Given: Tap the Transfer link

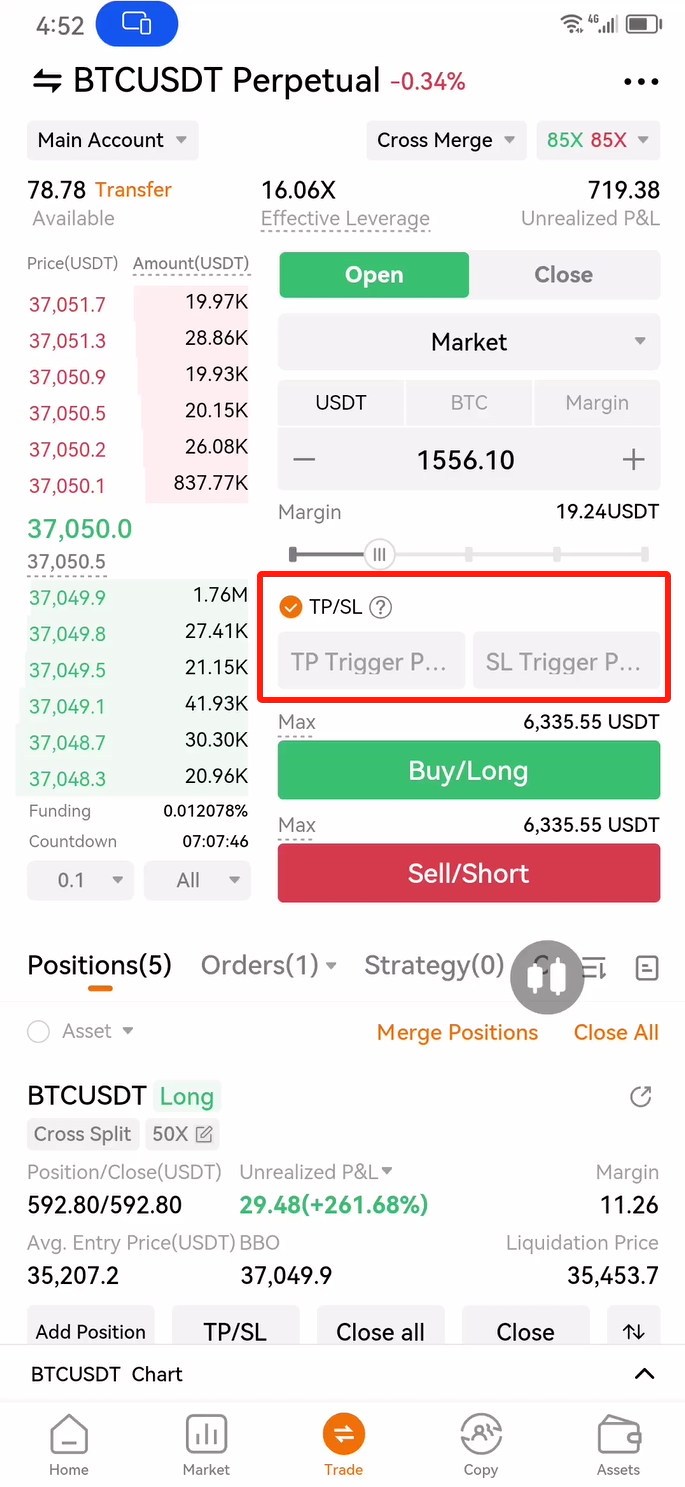Looking at the screenshot, I should pyautogui.click(x=133, y=189).
